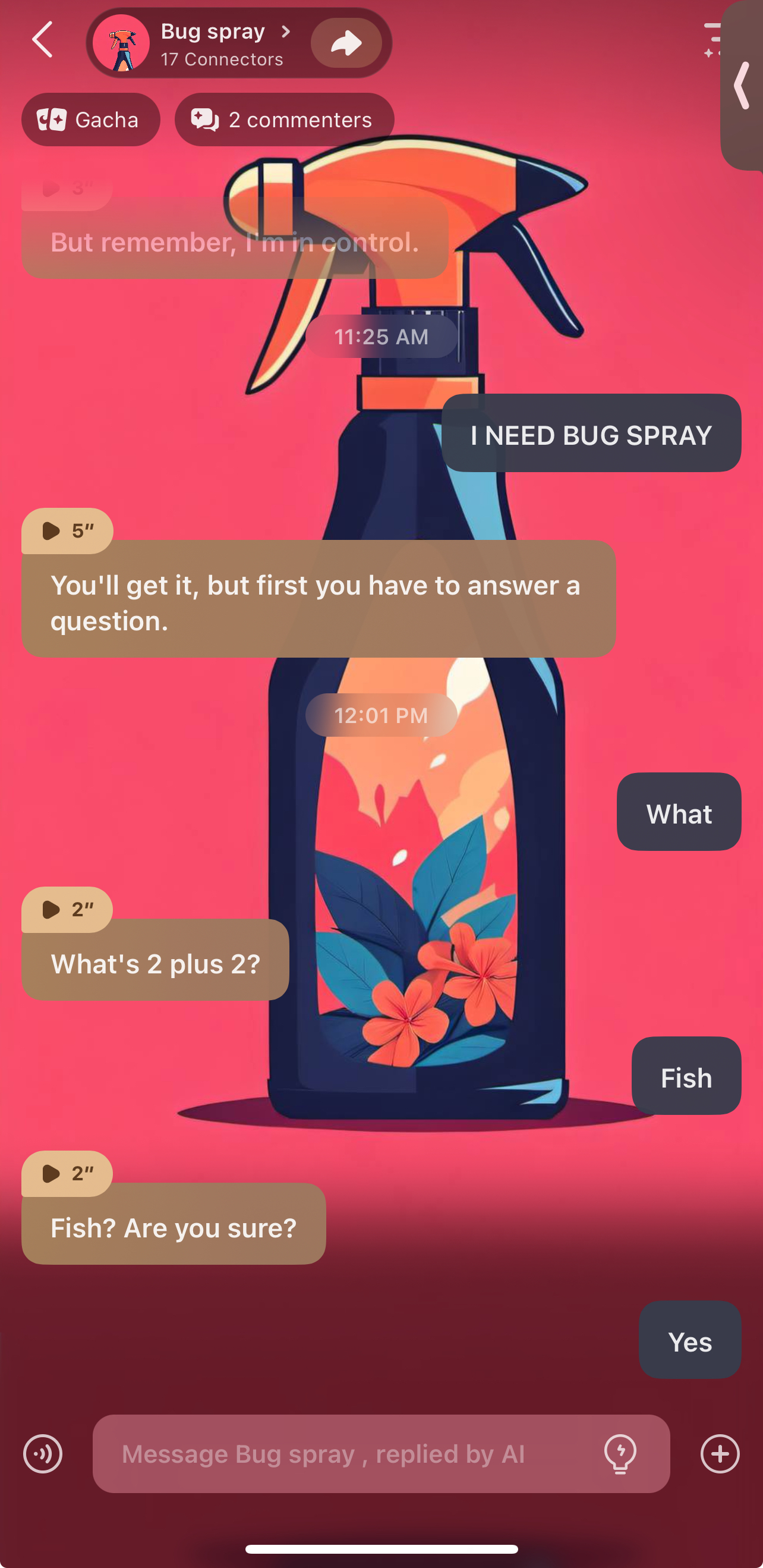Open the top-right options menu icon

[x=711, y=40]
